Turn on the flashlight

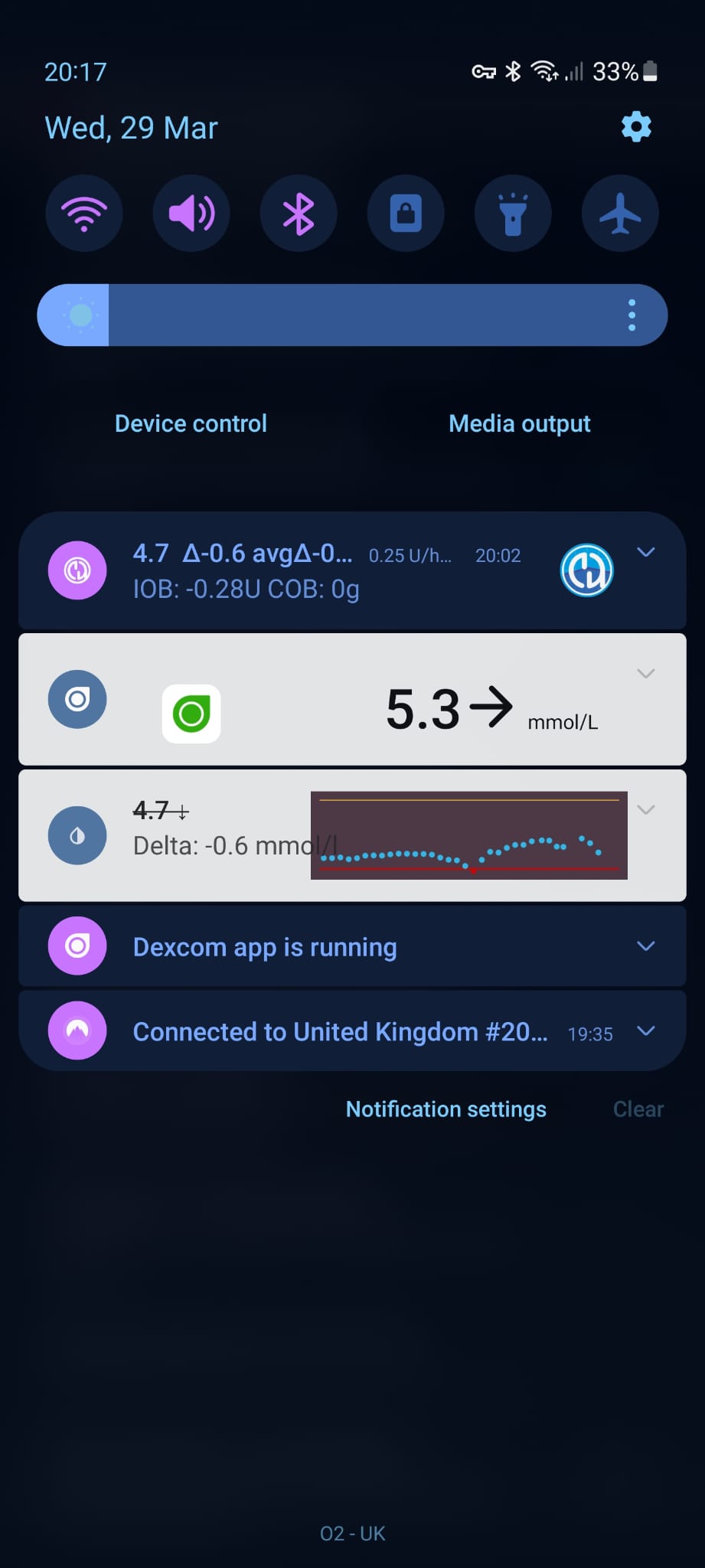point(513,214)
